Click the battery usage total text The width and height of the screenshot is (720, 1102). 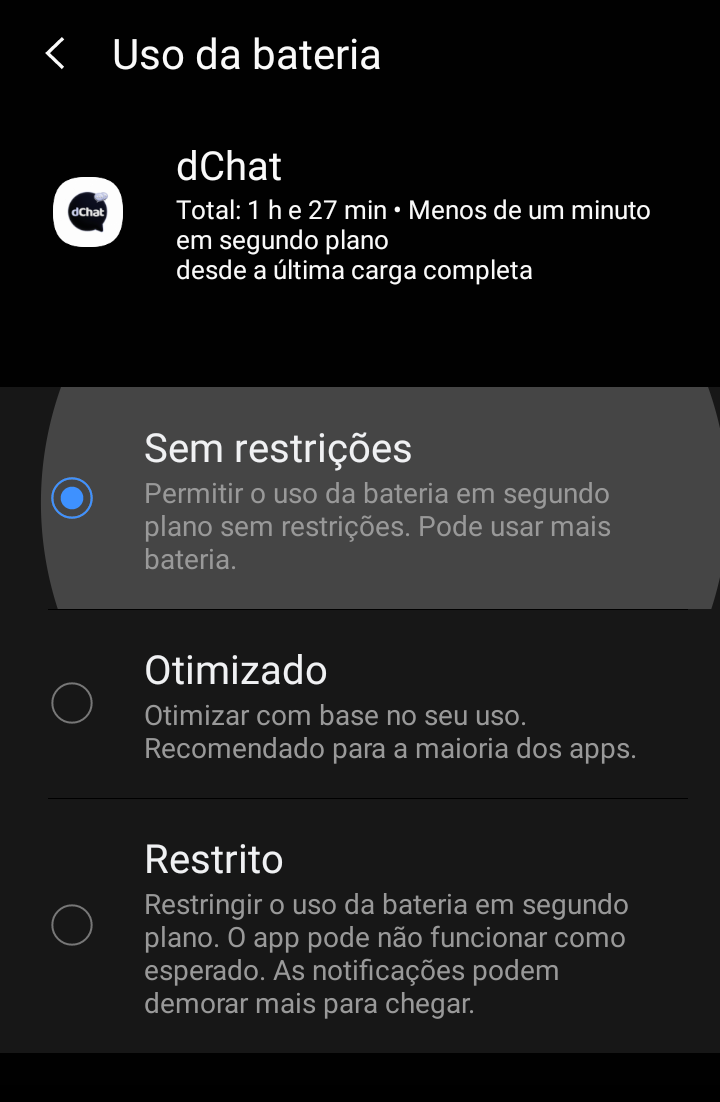(413, 211)
